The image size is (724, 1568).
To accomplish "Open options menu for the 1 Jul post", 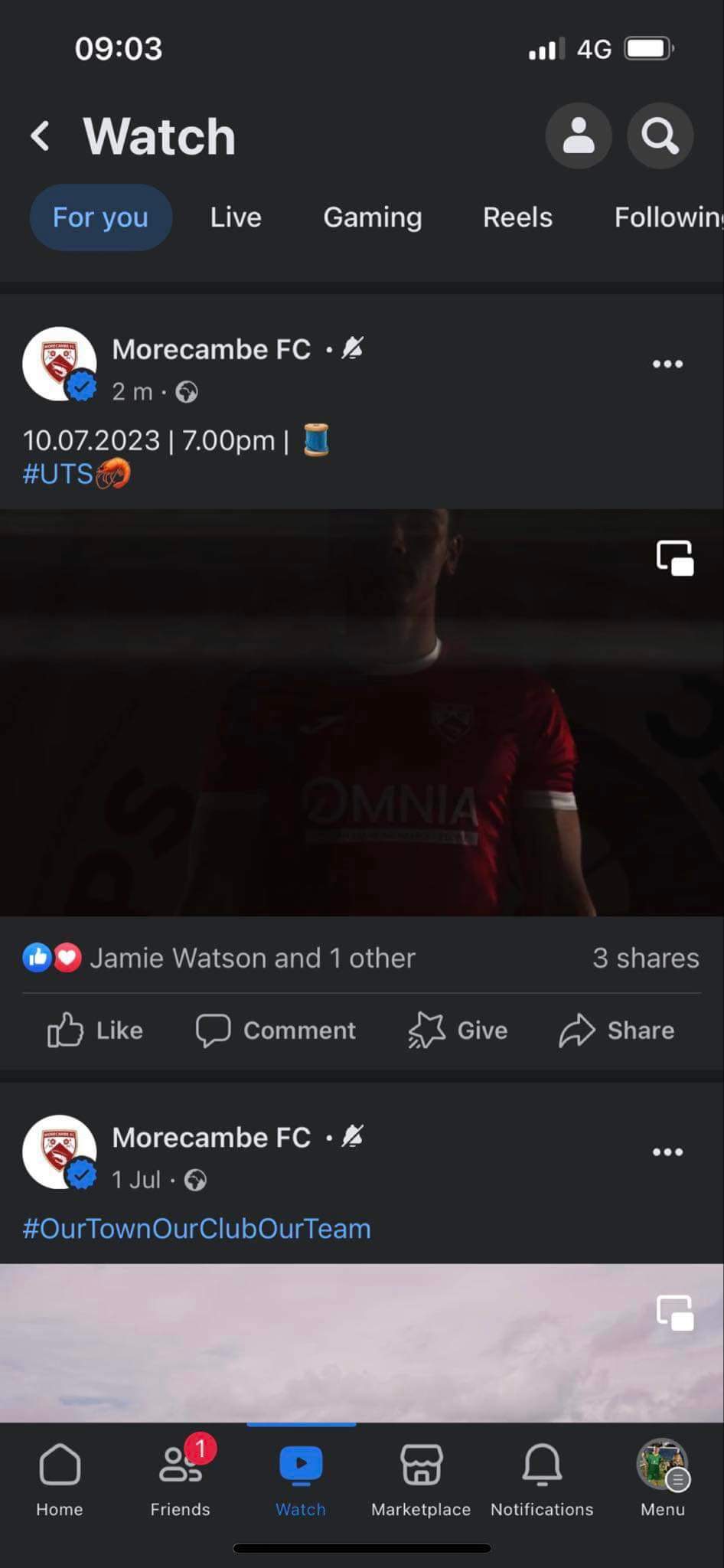I will pos(667,1151).
